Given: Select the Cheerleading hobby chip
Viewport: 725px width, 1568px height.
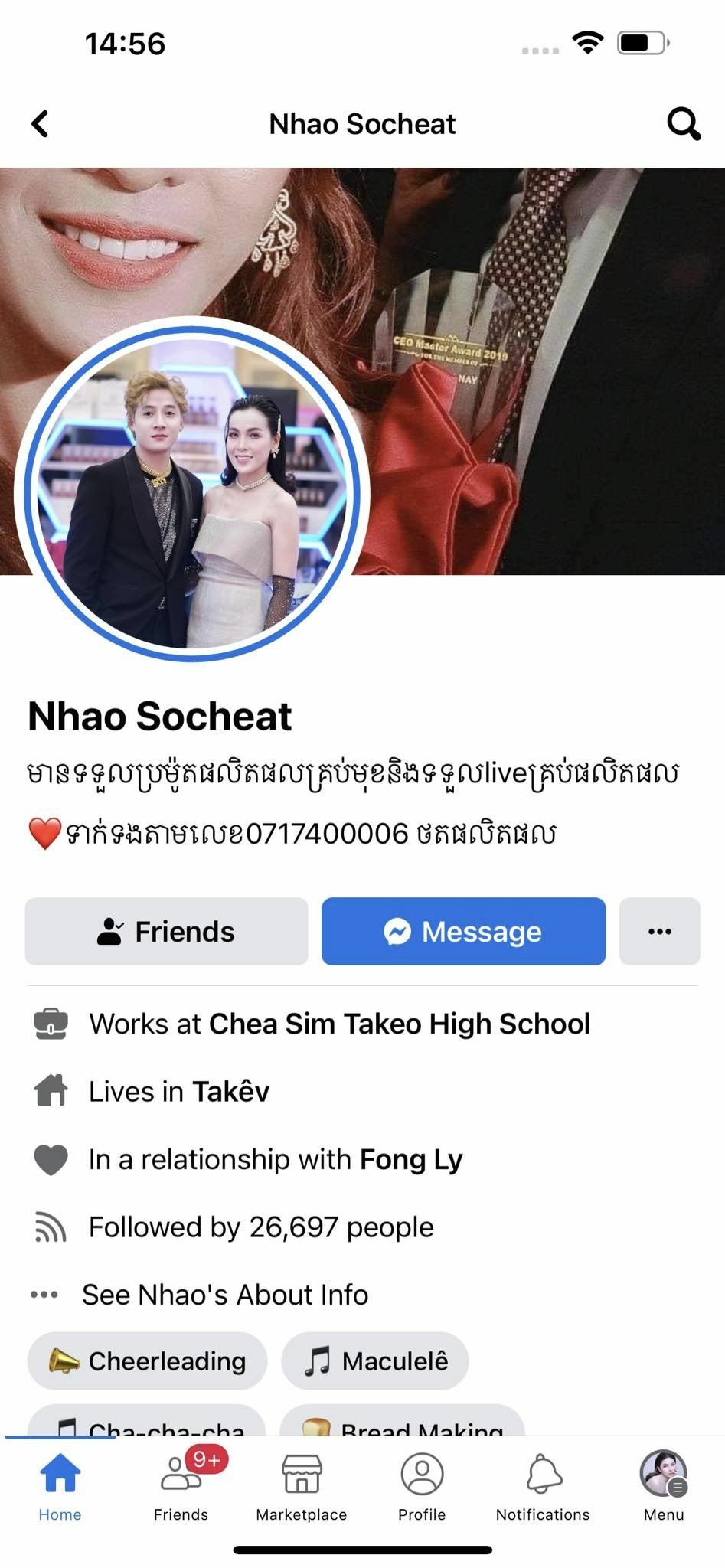Looking at the screenshot, I should tap(148, 1361).
